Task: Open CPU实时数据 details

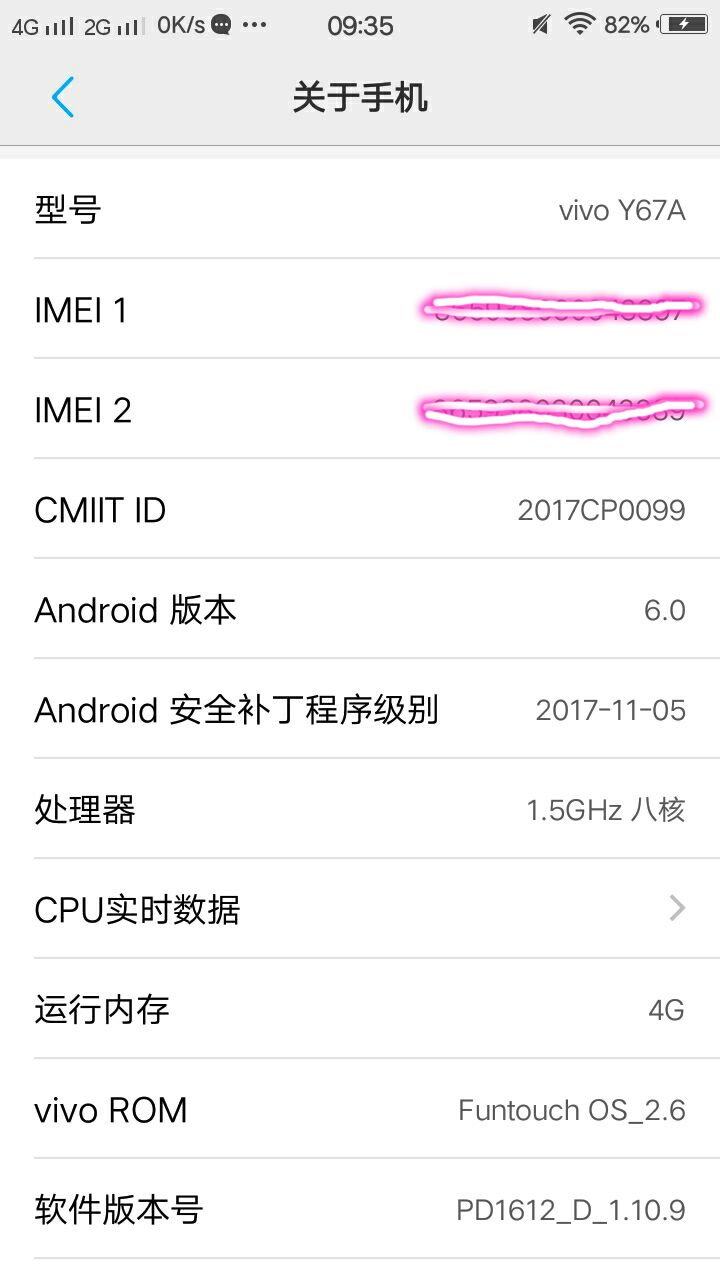Action: click(360, 909)
